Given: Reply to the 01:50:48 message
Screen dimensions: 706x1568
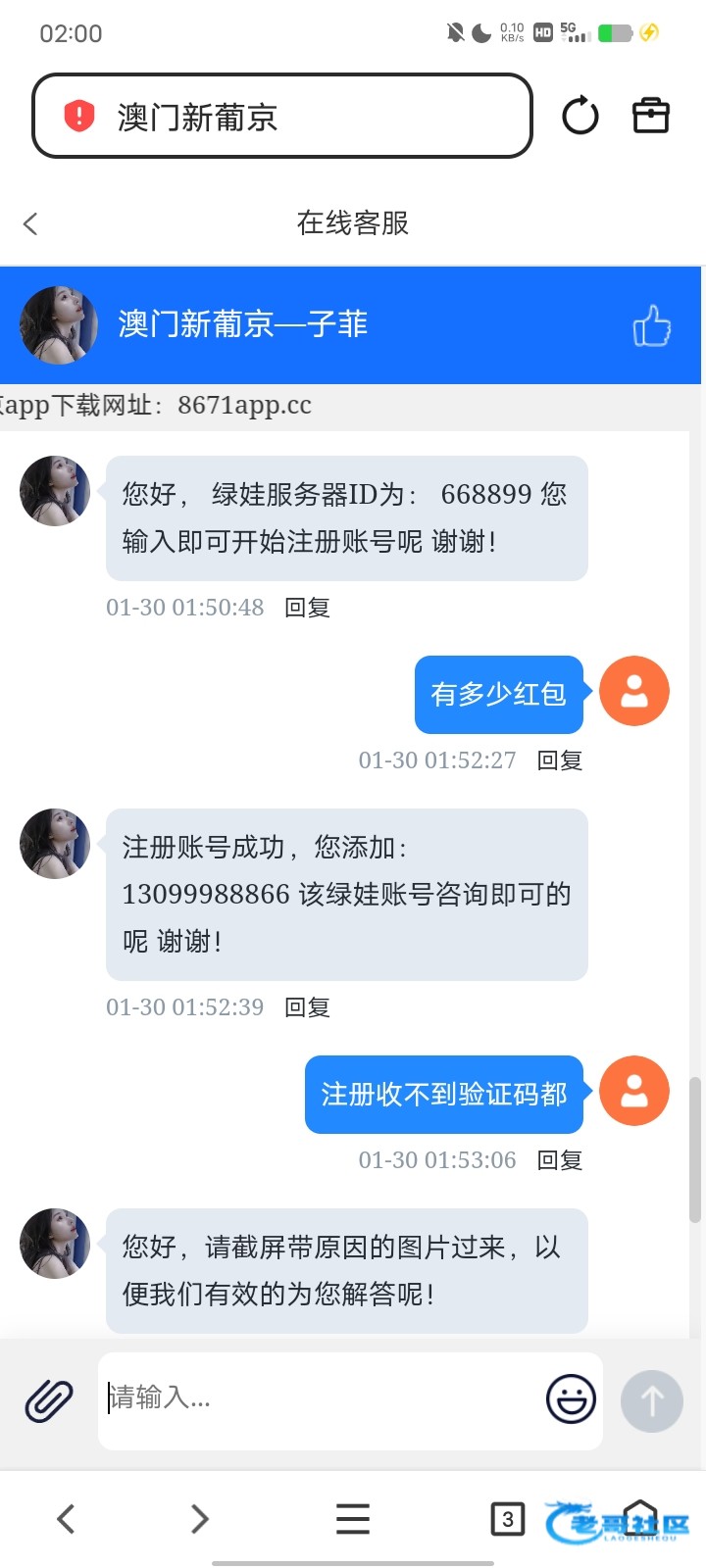Looking at the screenshot, I should 307,608.
